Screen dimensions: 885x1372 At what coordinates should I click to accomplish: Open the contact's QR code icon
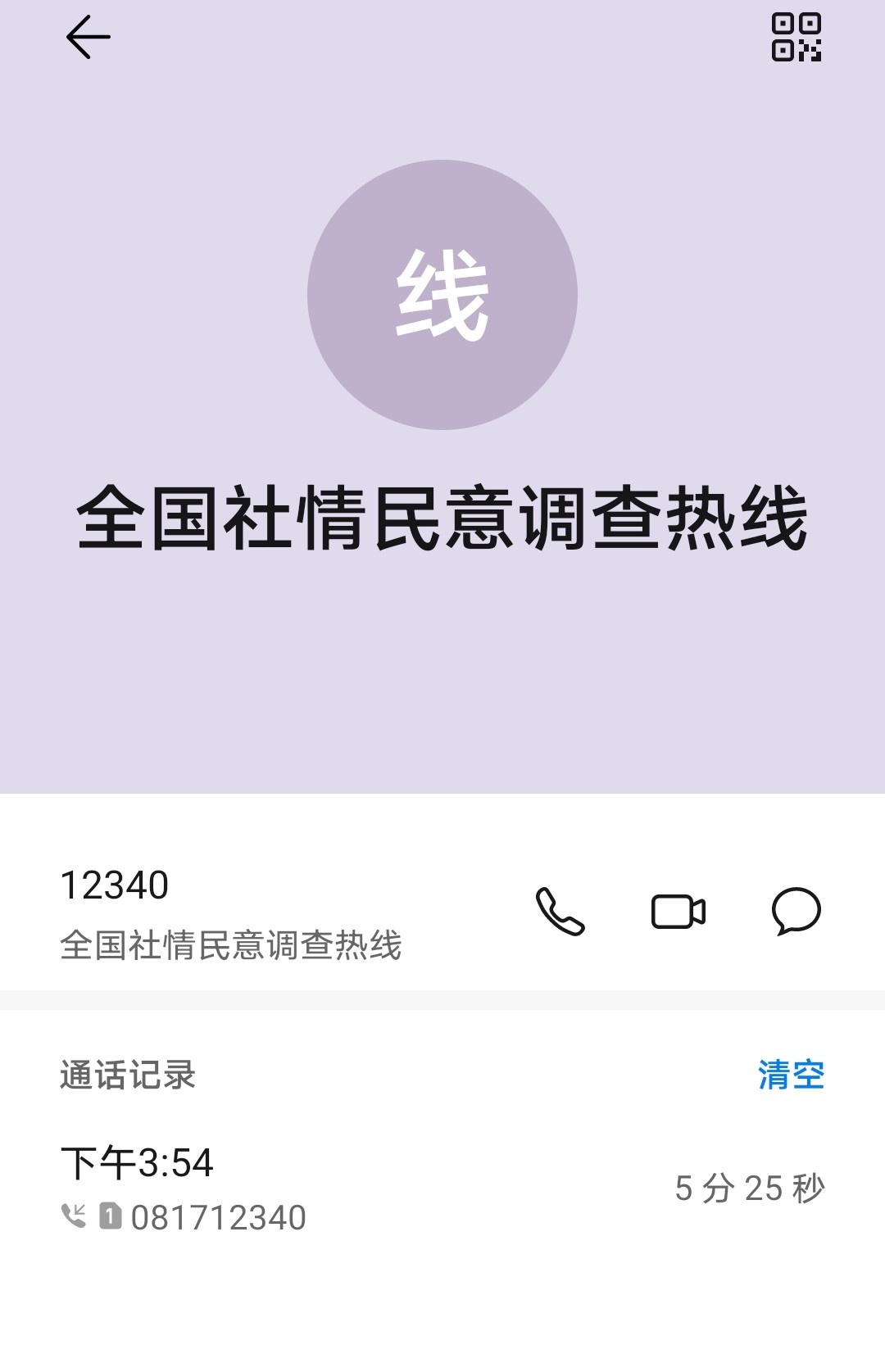(x=796, y=38)
